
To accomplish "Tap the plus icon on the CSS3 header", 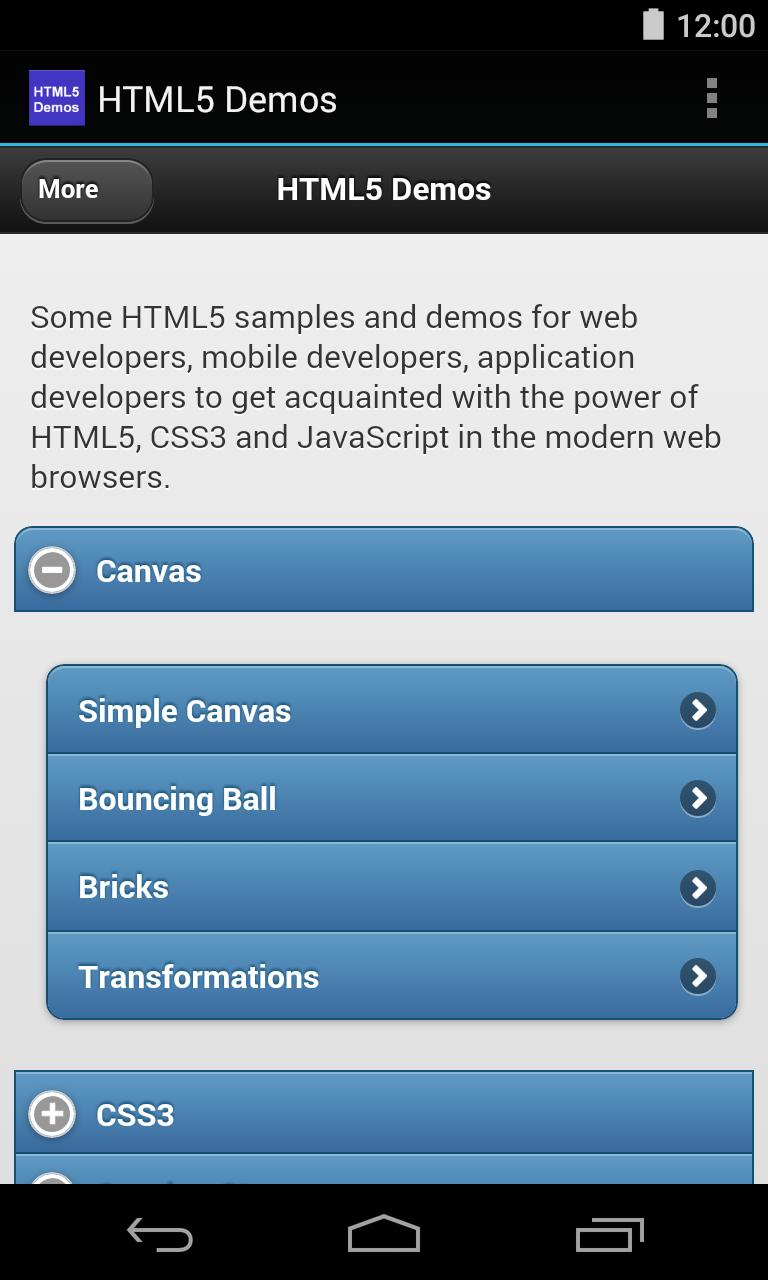I will tap(51, 1115).
